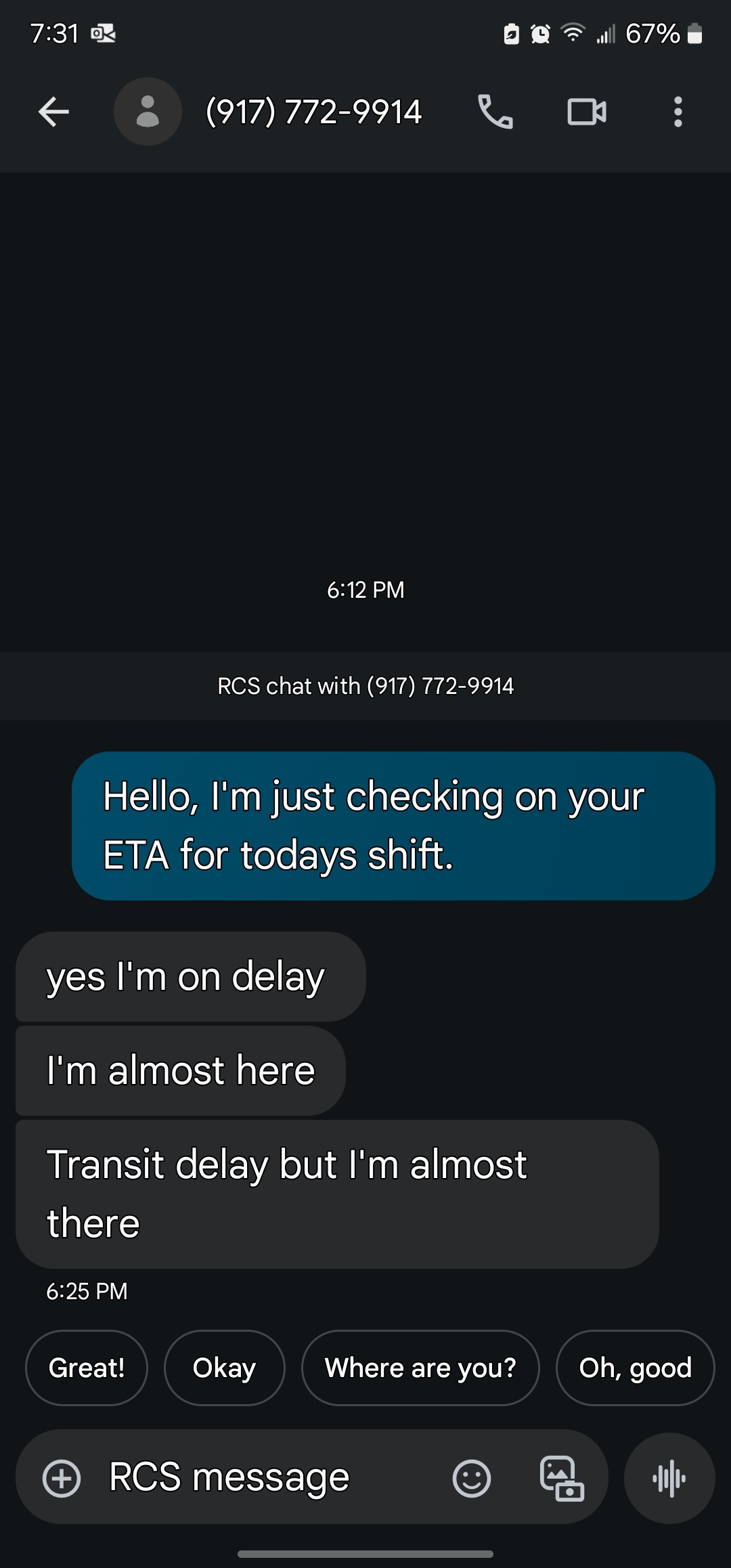This screenshot has width=731, height=1568.
Task: Reply with the "Oh, good" suggestion
Action: tap(635, 1368)
